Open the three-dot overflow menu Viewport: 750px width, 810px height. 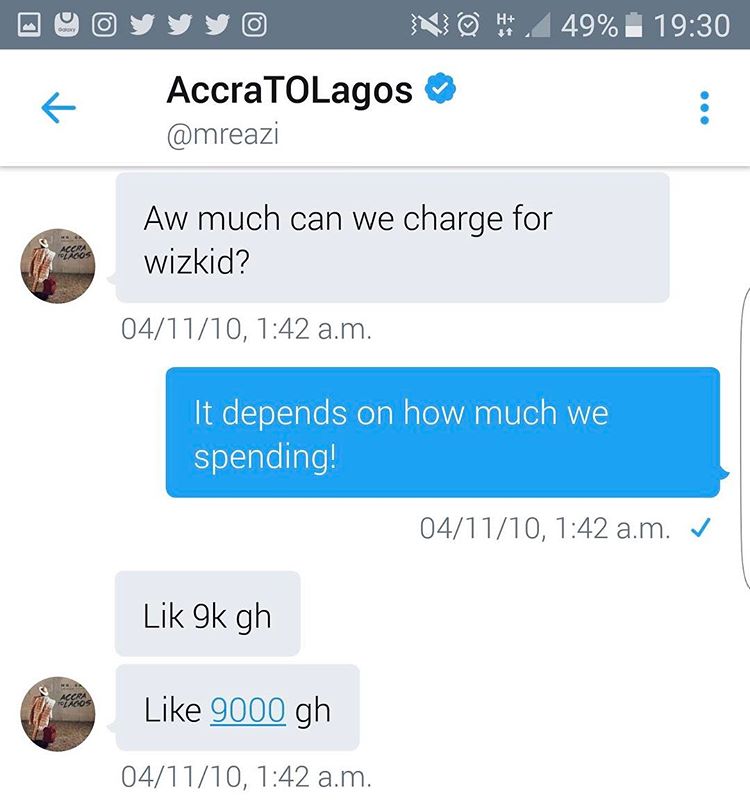[x=705, y=108]
